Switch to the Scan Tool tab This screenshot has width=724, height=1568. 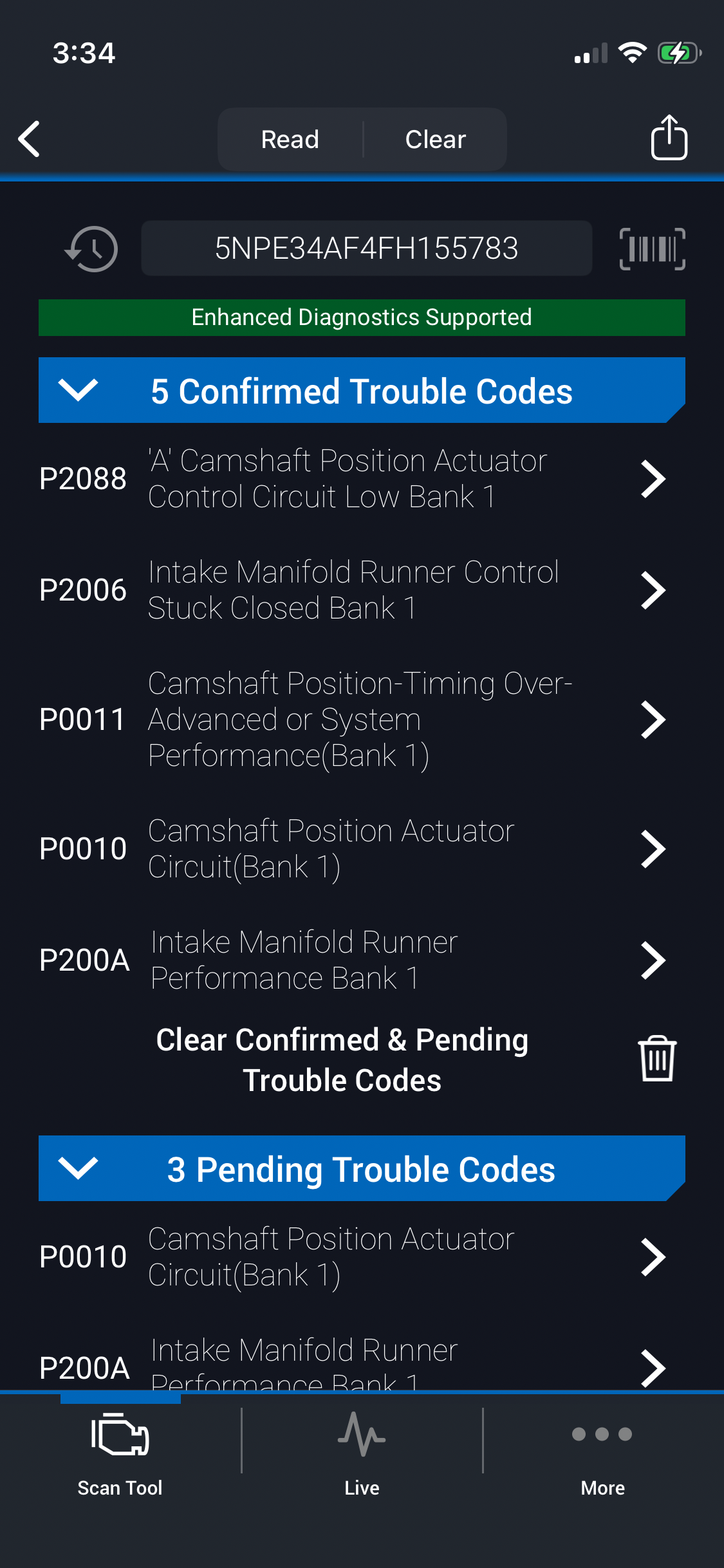pos(120,1451)
